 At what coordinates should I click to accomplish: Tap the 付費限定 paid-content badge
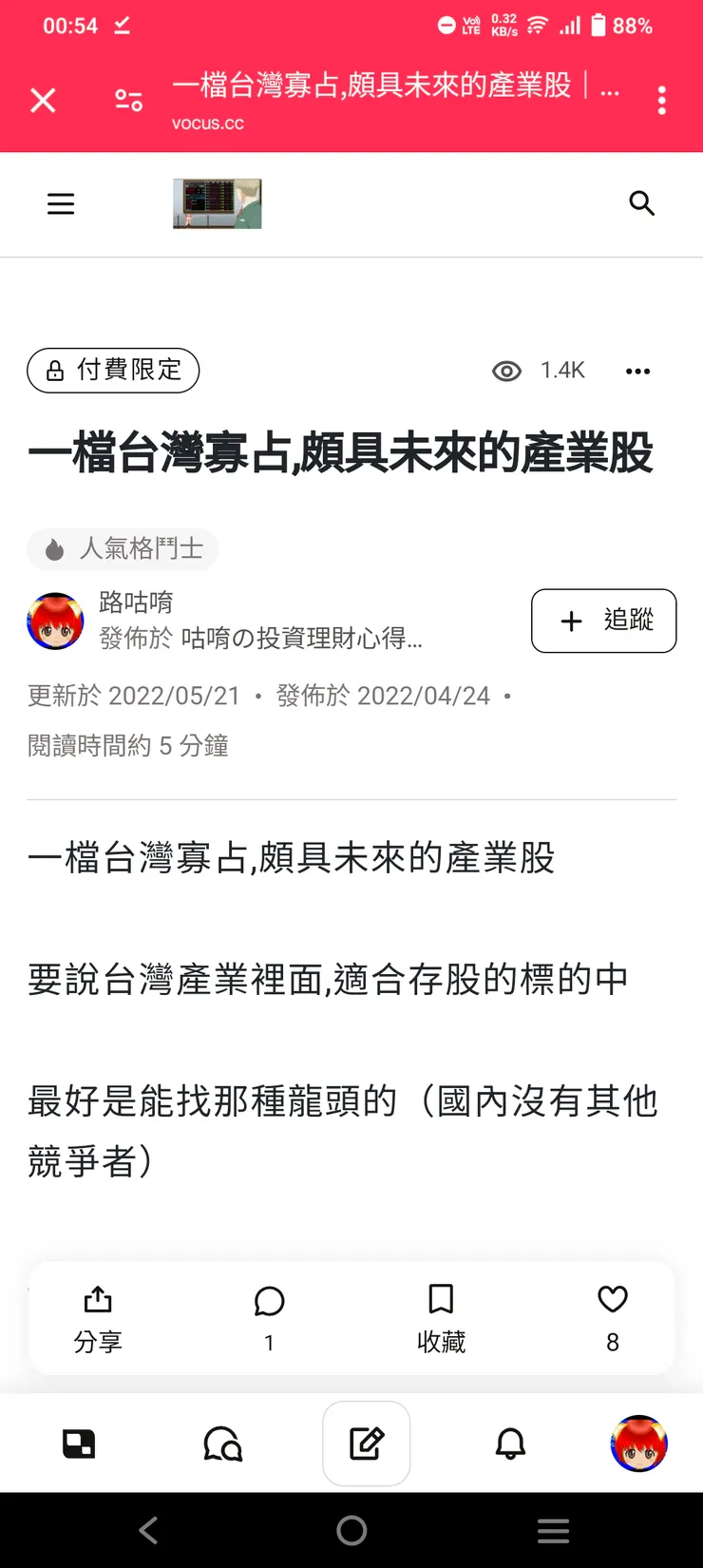click(112, 371)
